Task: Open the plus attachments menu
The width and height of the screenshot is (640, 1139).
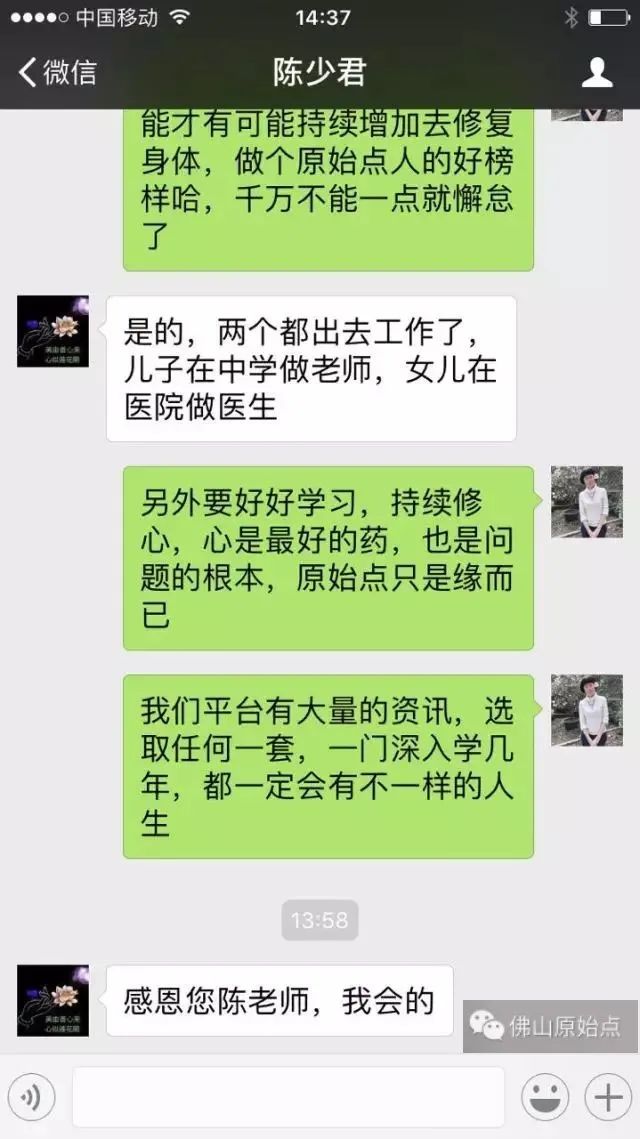Action: [608, 1098]
